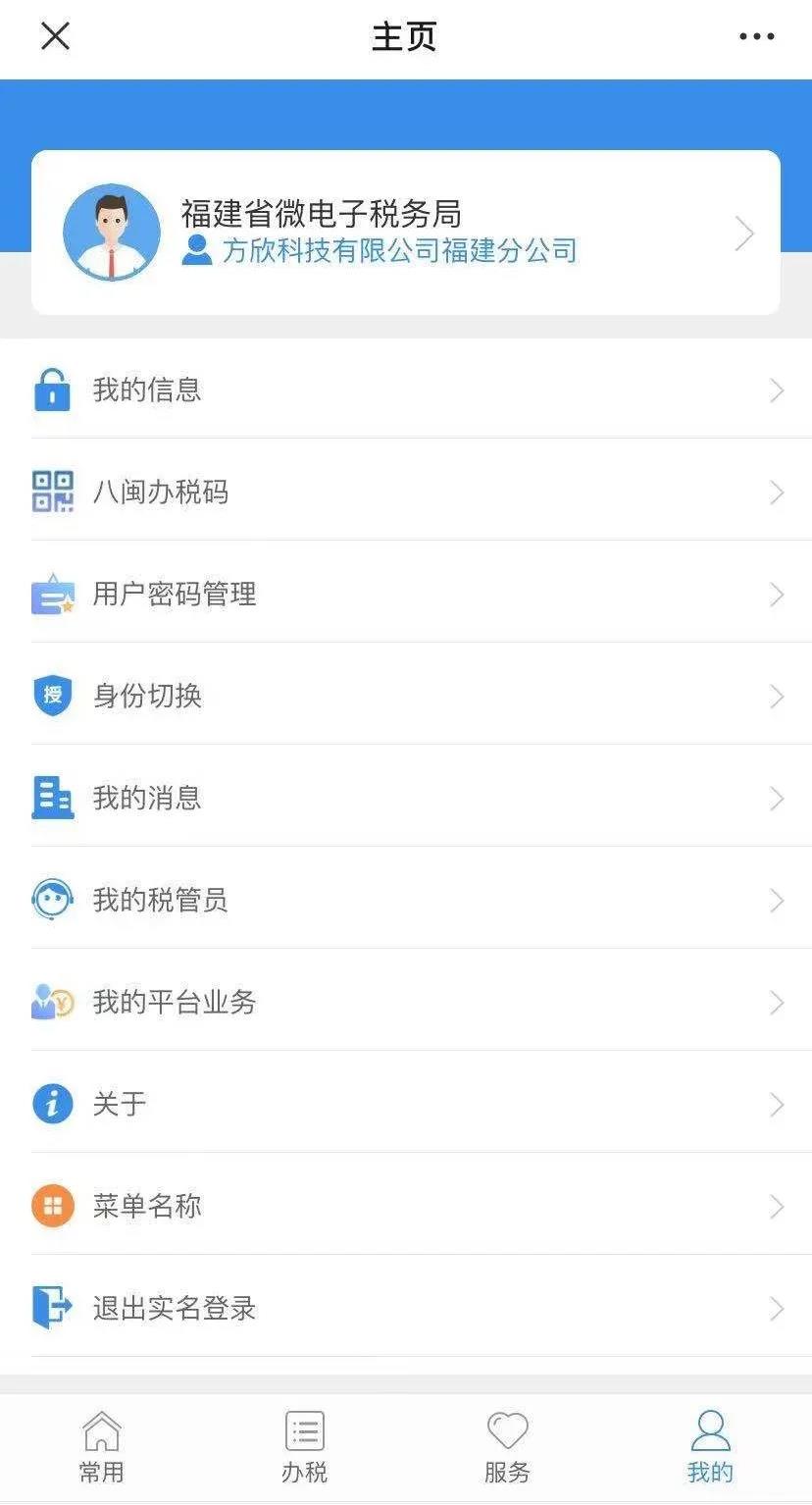Select the shield icon beside 身份切换
This screenshot has height=1505, width=812.
[x=53, y=697]
